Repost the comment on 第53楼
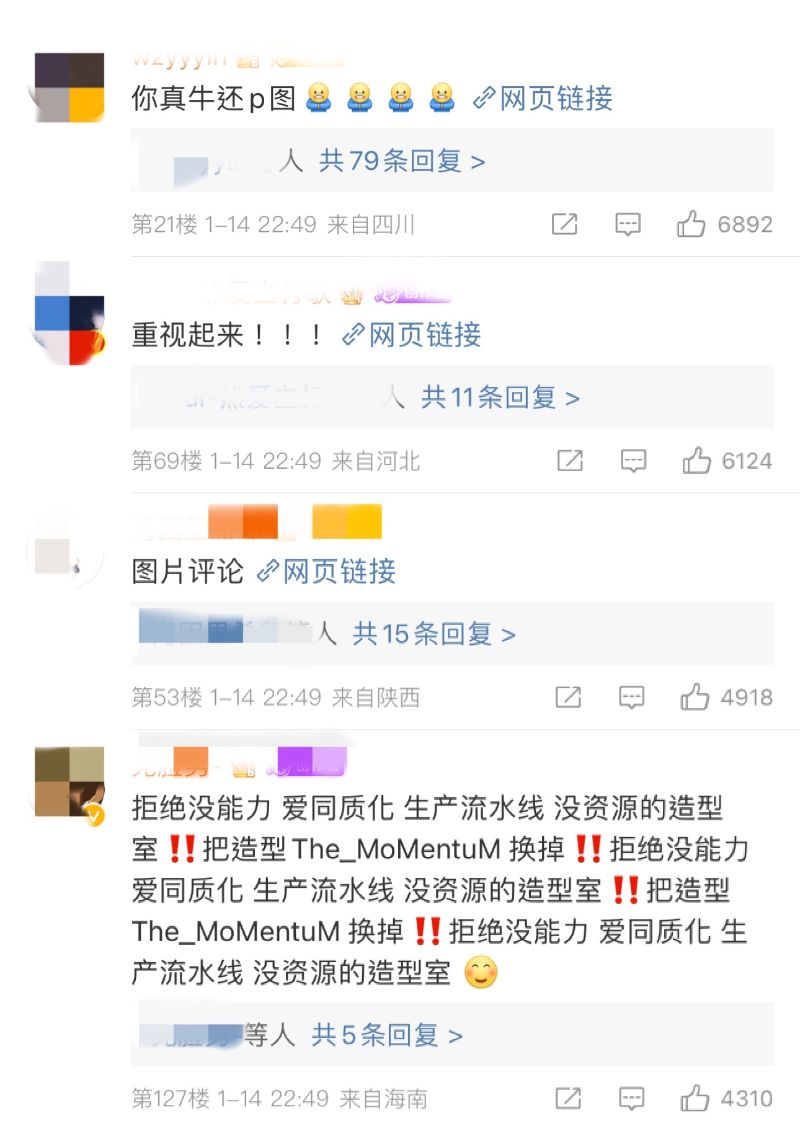This screenshot has width=800, height=1129. (x=567, y=697)
